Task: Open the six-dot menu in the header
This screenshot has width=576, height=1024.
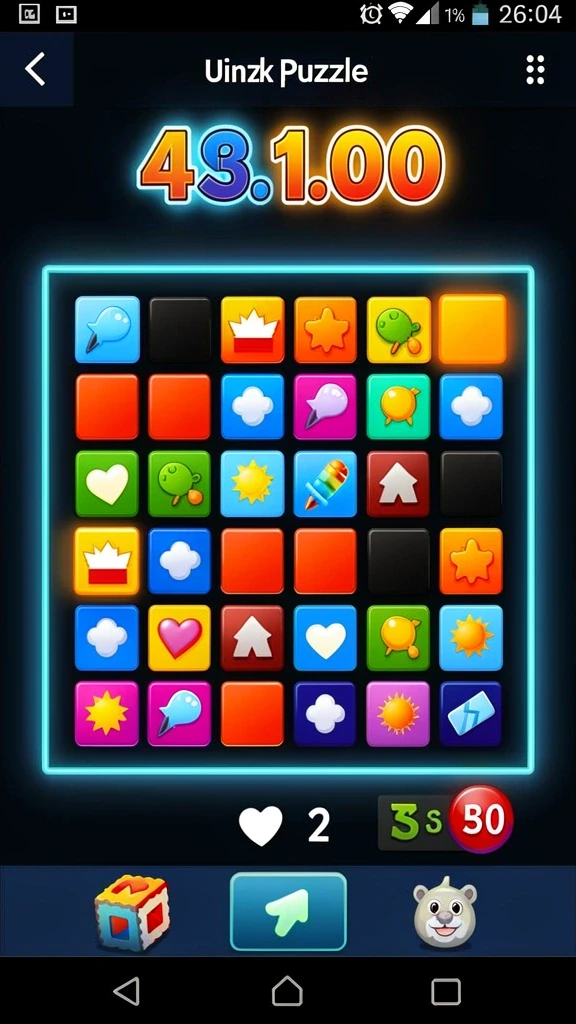Action: [535, 70]
